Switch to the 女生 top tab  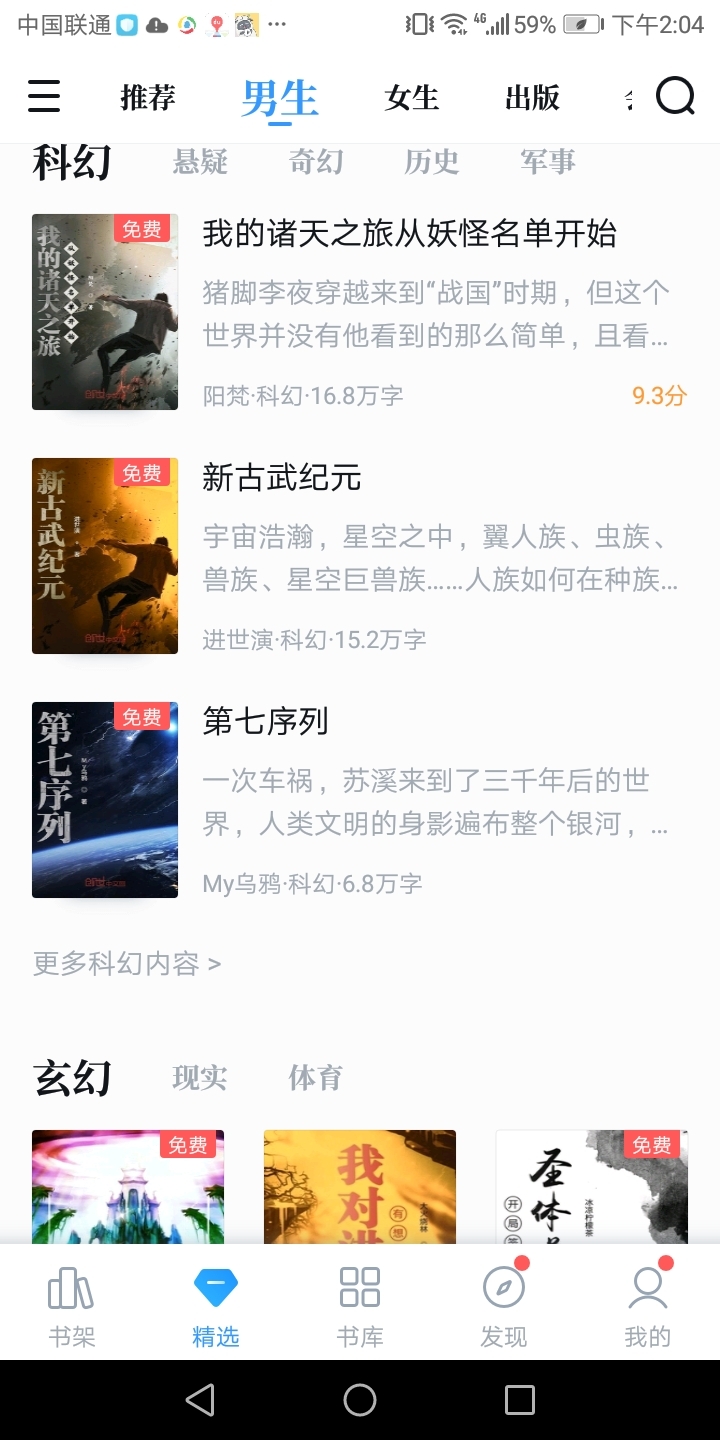[x=412, y=97]
